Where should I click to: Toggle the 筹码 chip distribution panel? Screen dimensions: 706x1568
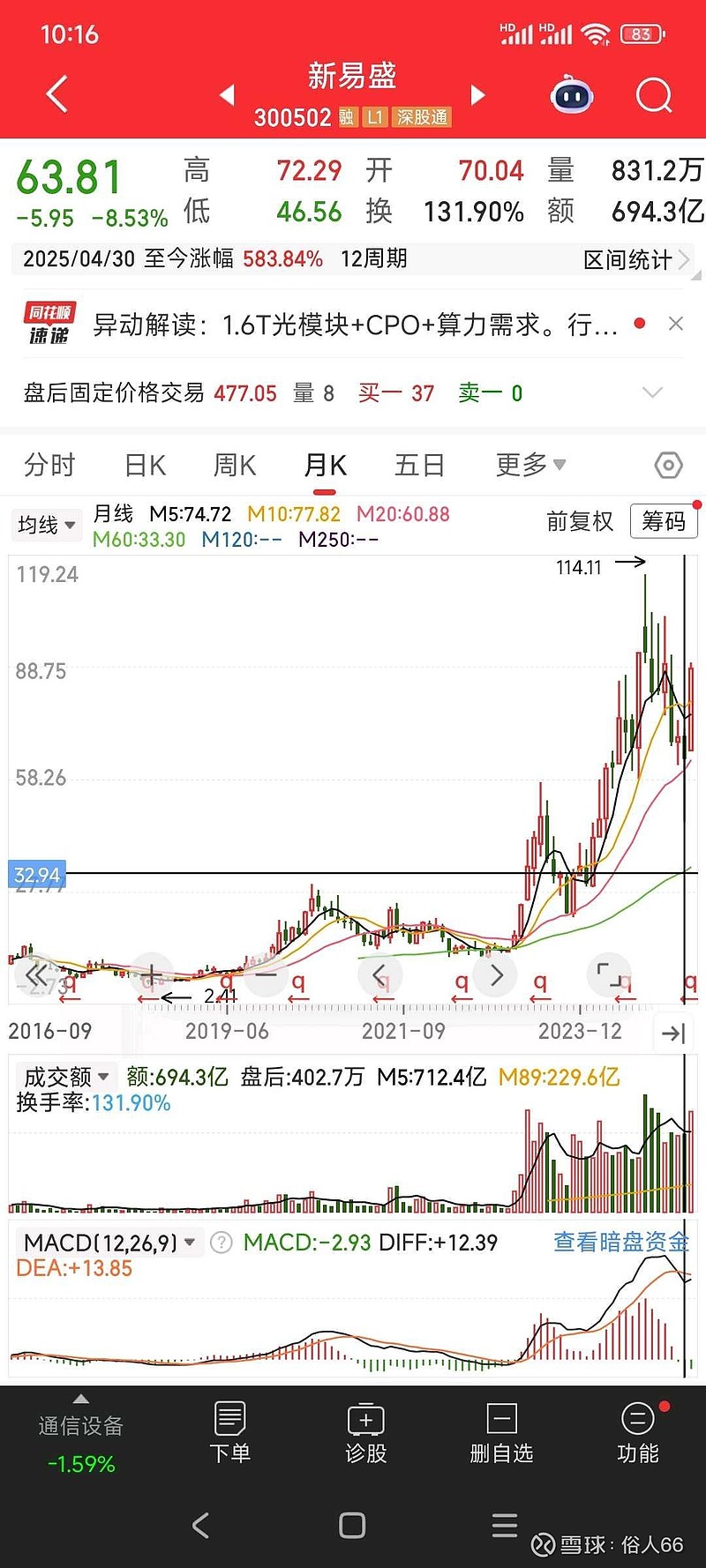pos(663,522)
